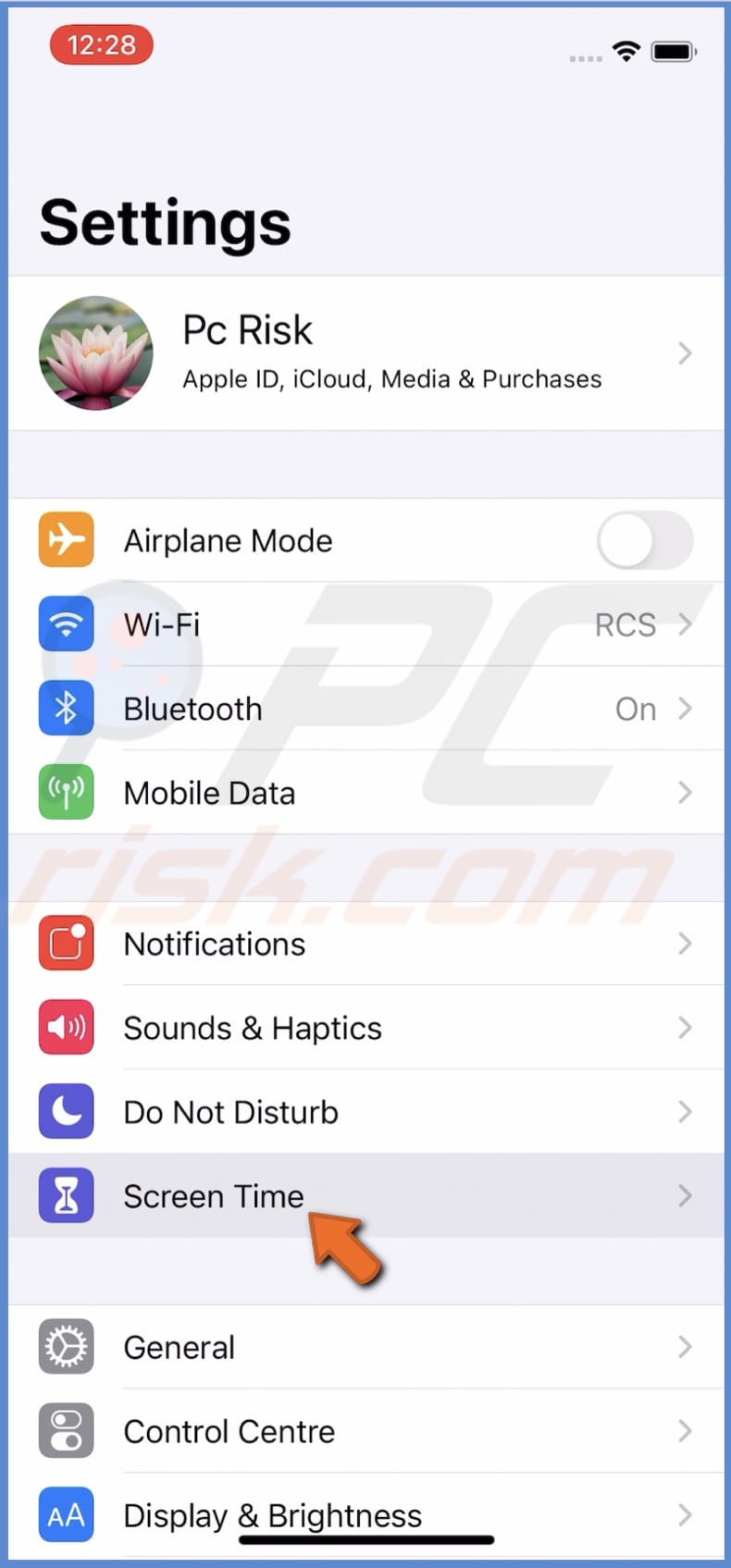This screenshot has width=731, height=1568.
Task: Toggle Airplane Mode on
Action: click(645, 540)
